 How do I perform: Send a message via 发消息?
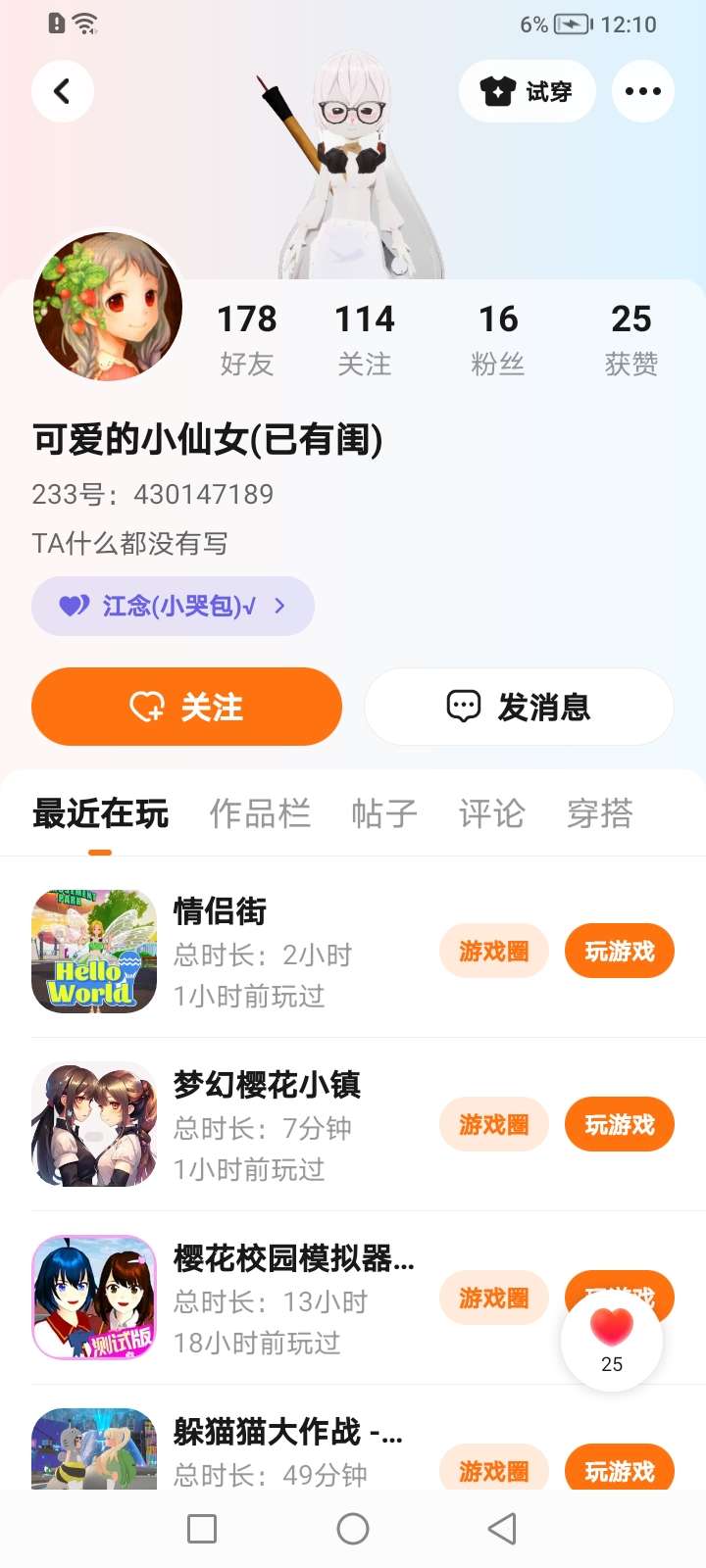click(x=519, y=707)
